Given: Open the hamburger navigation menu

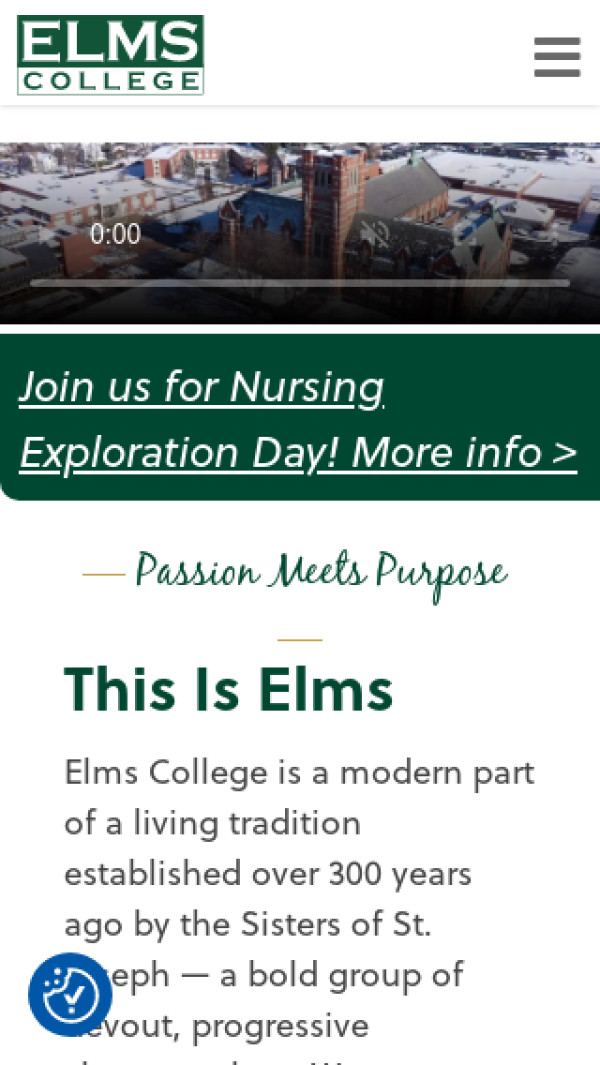Looking at the screenshot, I should click(557, 57).
